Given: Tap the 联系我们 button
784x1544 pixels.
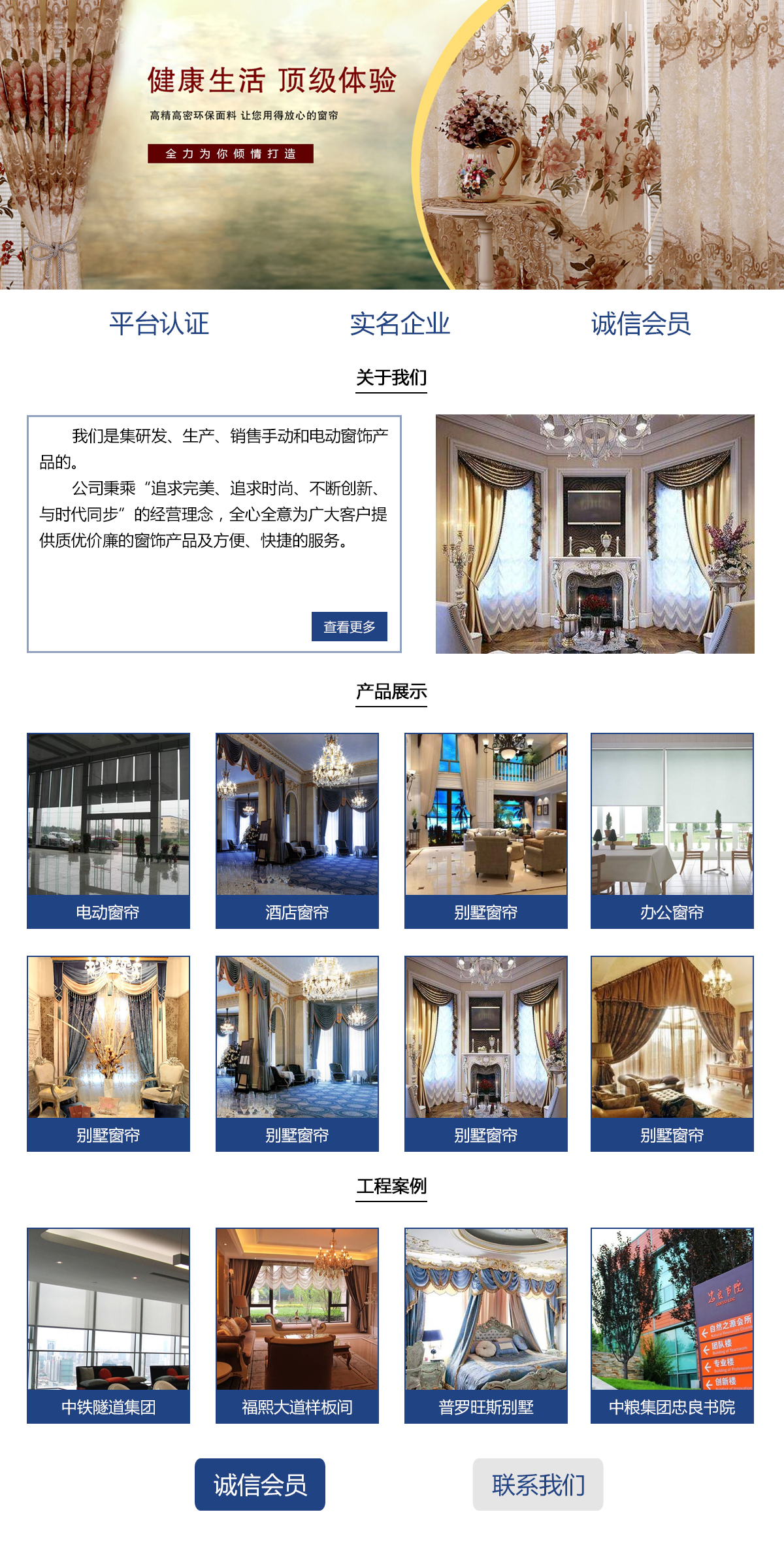Looking at the screenshot, I should tap(538, 1485).
